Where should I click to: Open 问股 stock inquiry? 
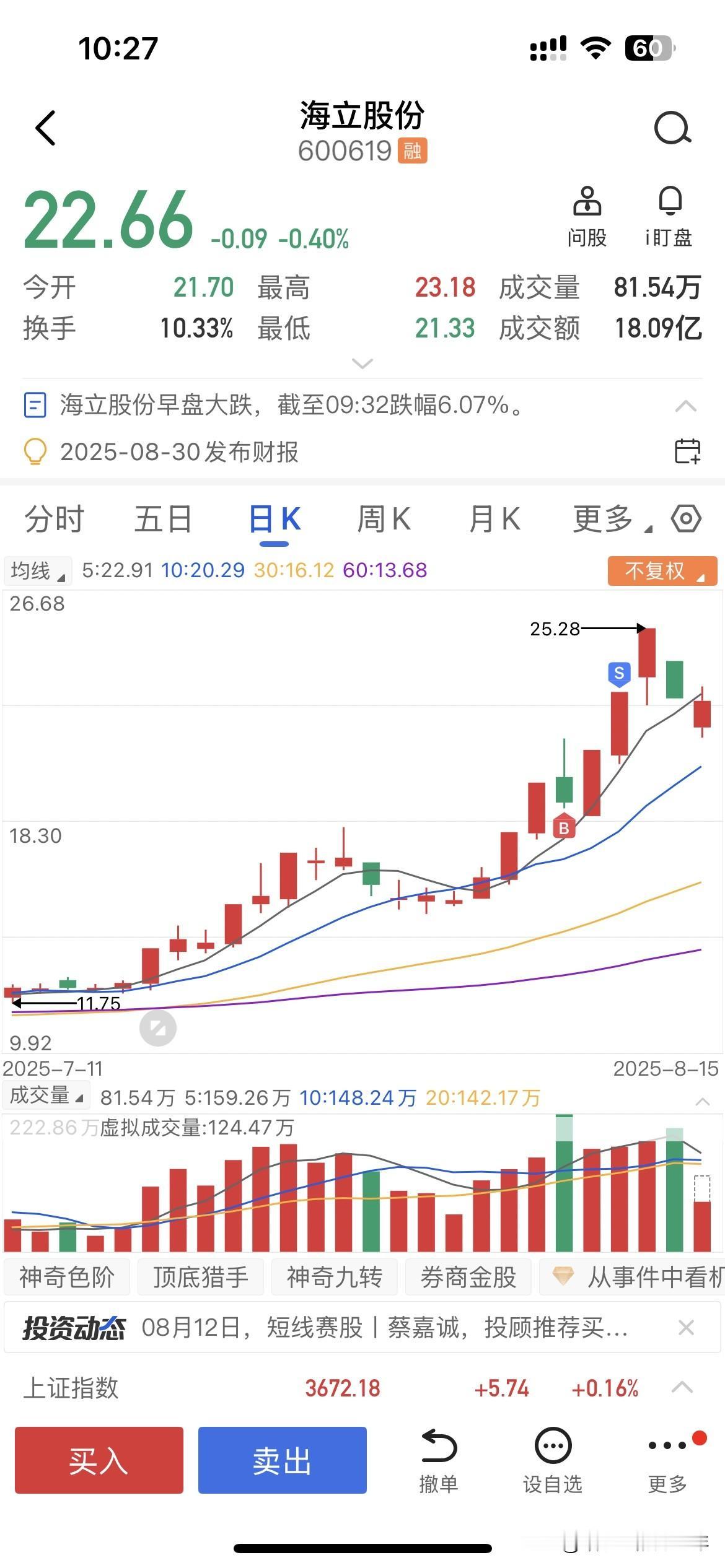click(x=587, y=217)
